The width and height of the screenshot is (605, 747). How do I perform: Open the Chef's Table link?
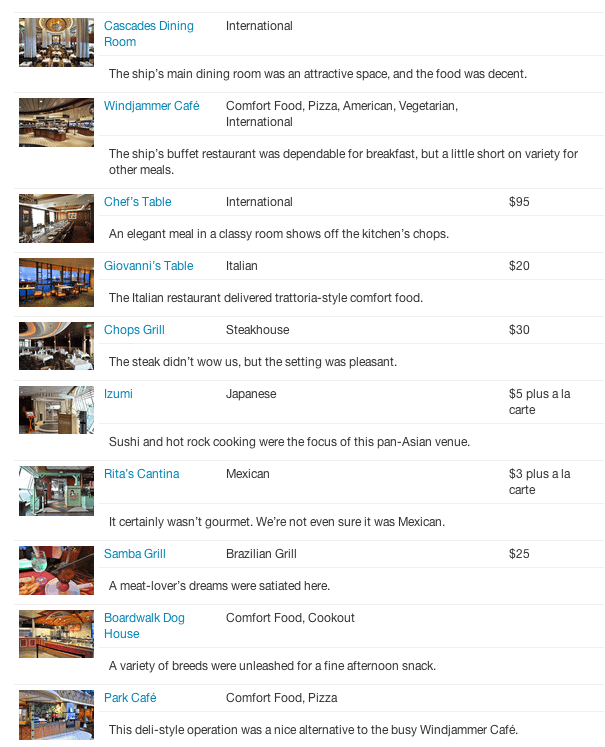point(137,202)
